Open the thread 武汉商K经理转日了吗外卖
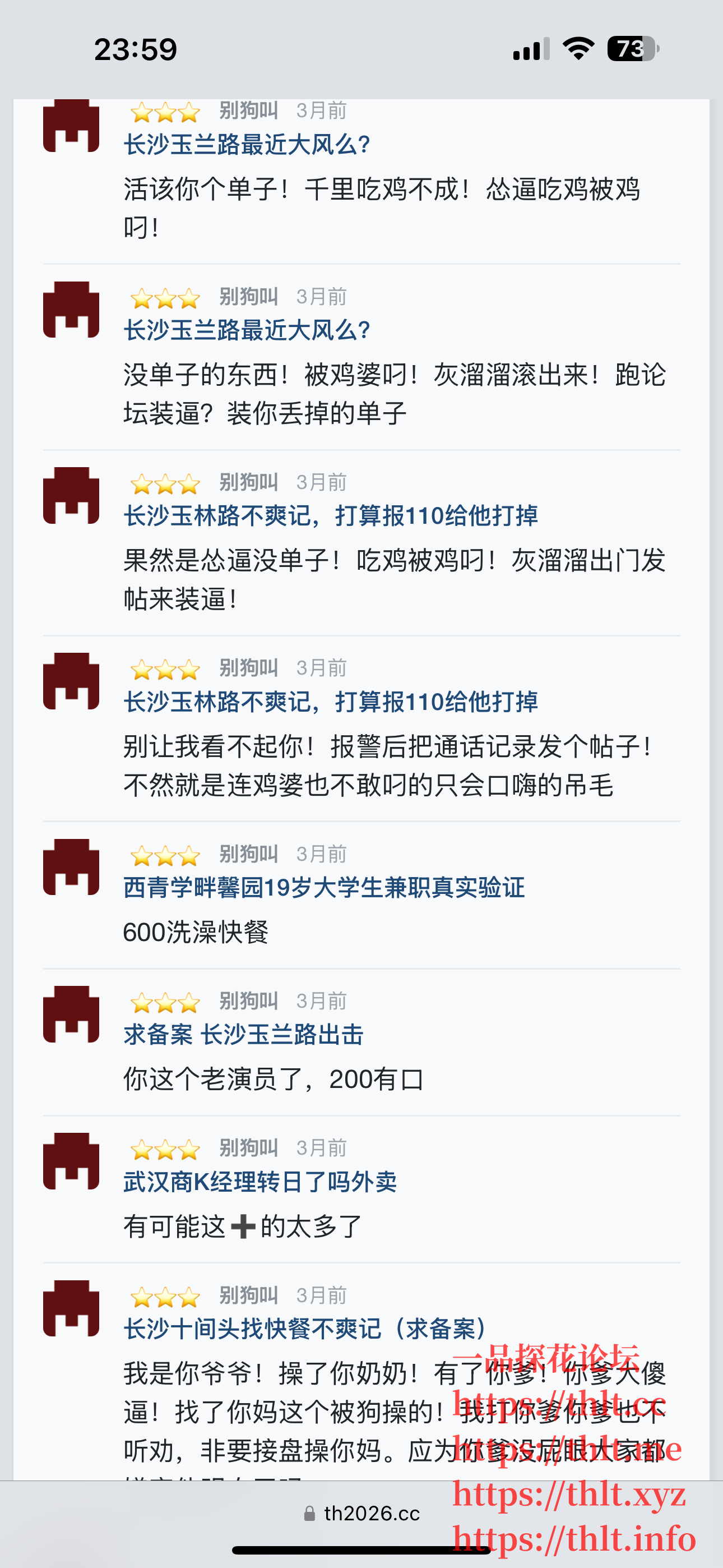This screenshot has height=1568, width=723. point(260,1182)
